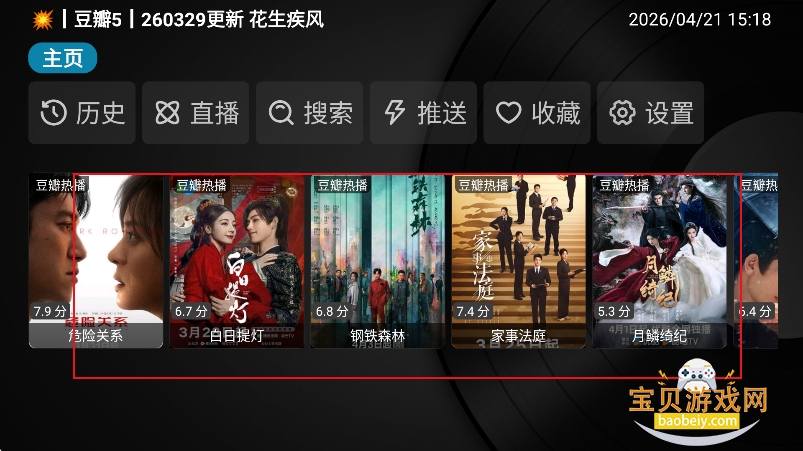803x451 pixels.
Task: Open the 家事法庭 poster card
Action: [518, 260]
